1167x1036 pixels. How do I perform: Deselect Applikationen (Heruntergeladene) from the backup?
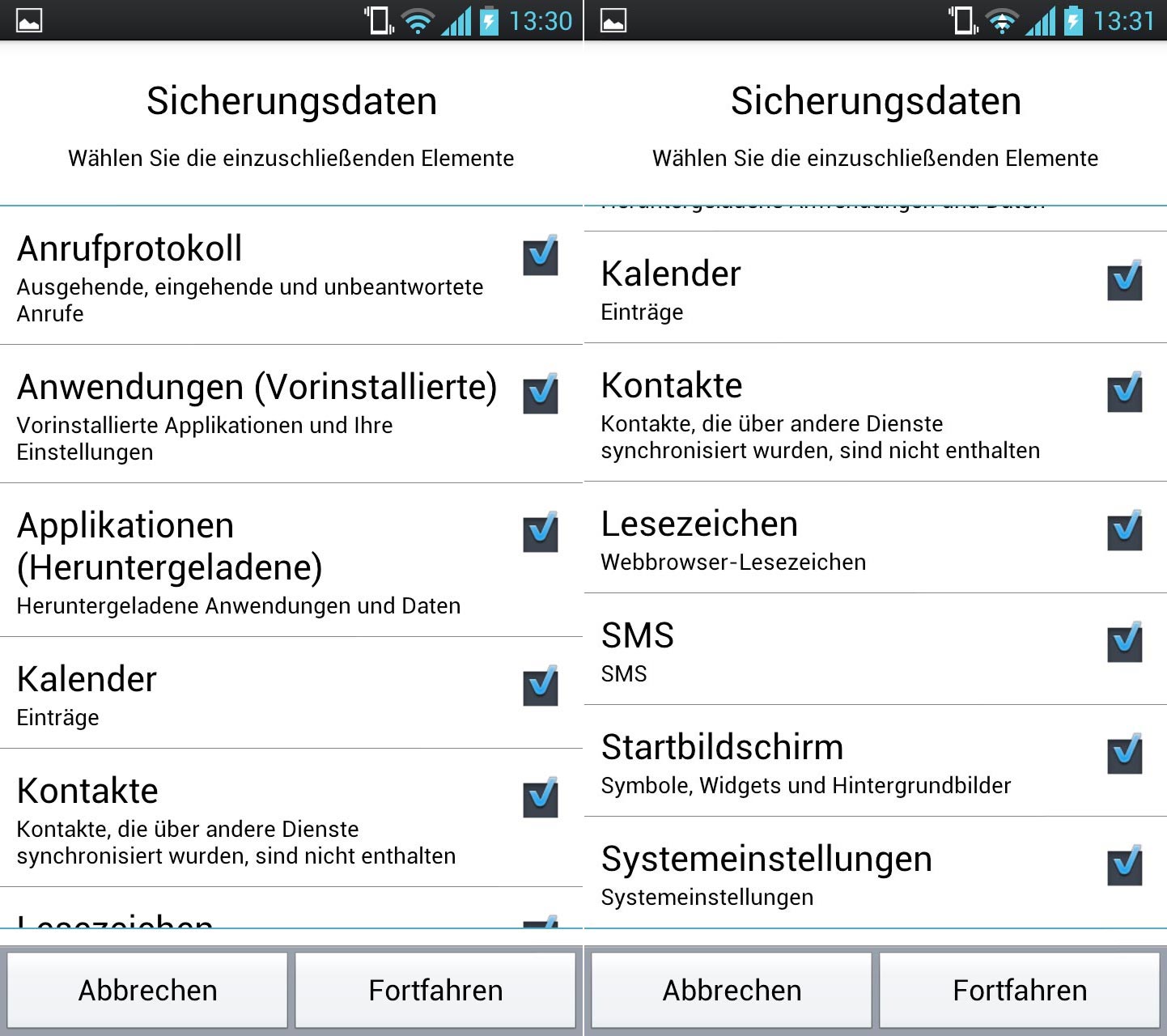point(541,533)
